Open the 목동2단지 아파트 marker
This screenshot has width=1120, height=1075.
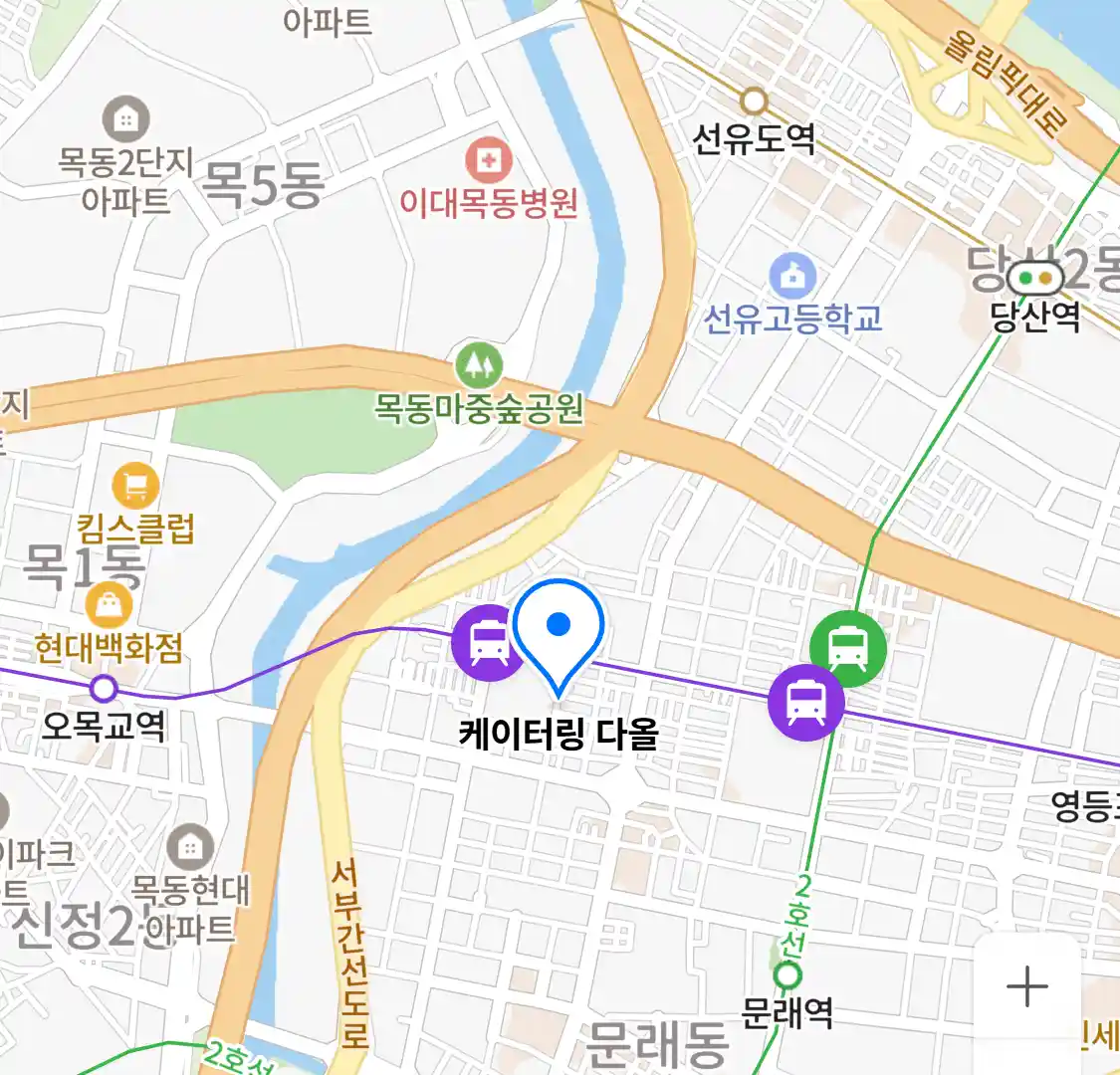pos(126,120)
